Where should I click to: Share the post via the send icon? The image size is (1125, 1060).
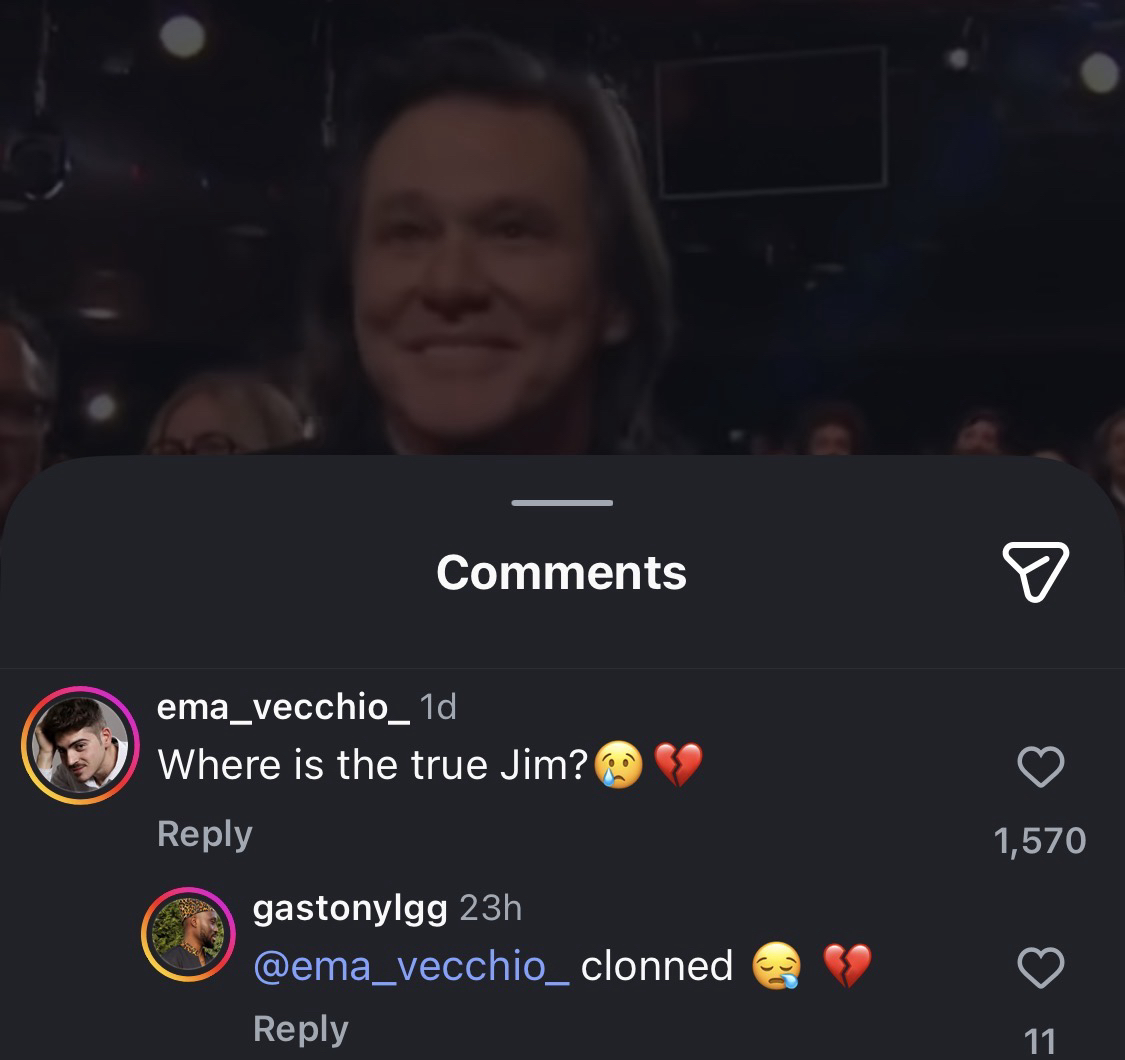(x=1035, y=572)
